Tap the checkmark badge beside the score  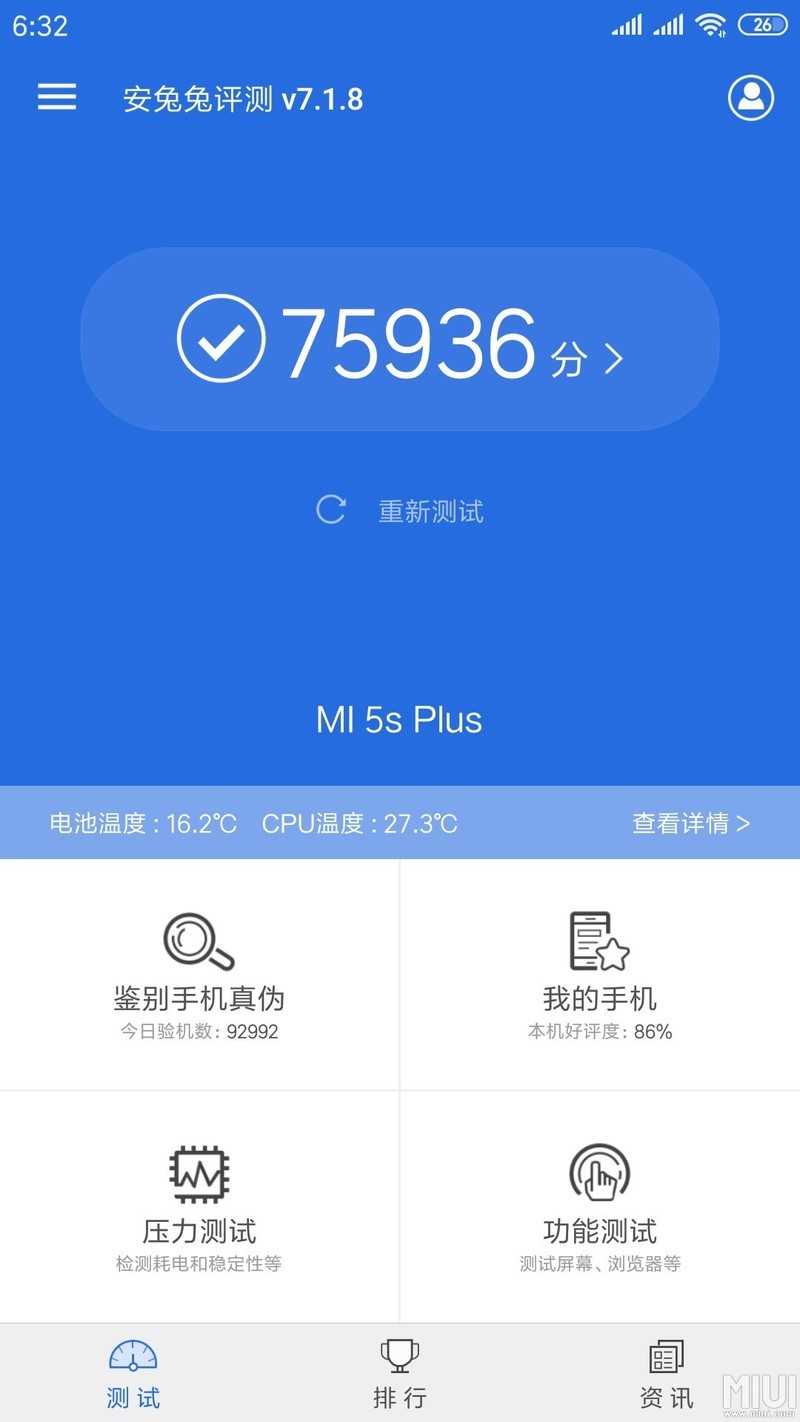[x=220, y=339]
